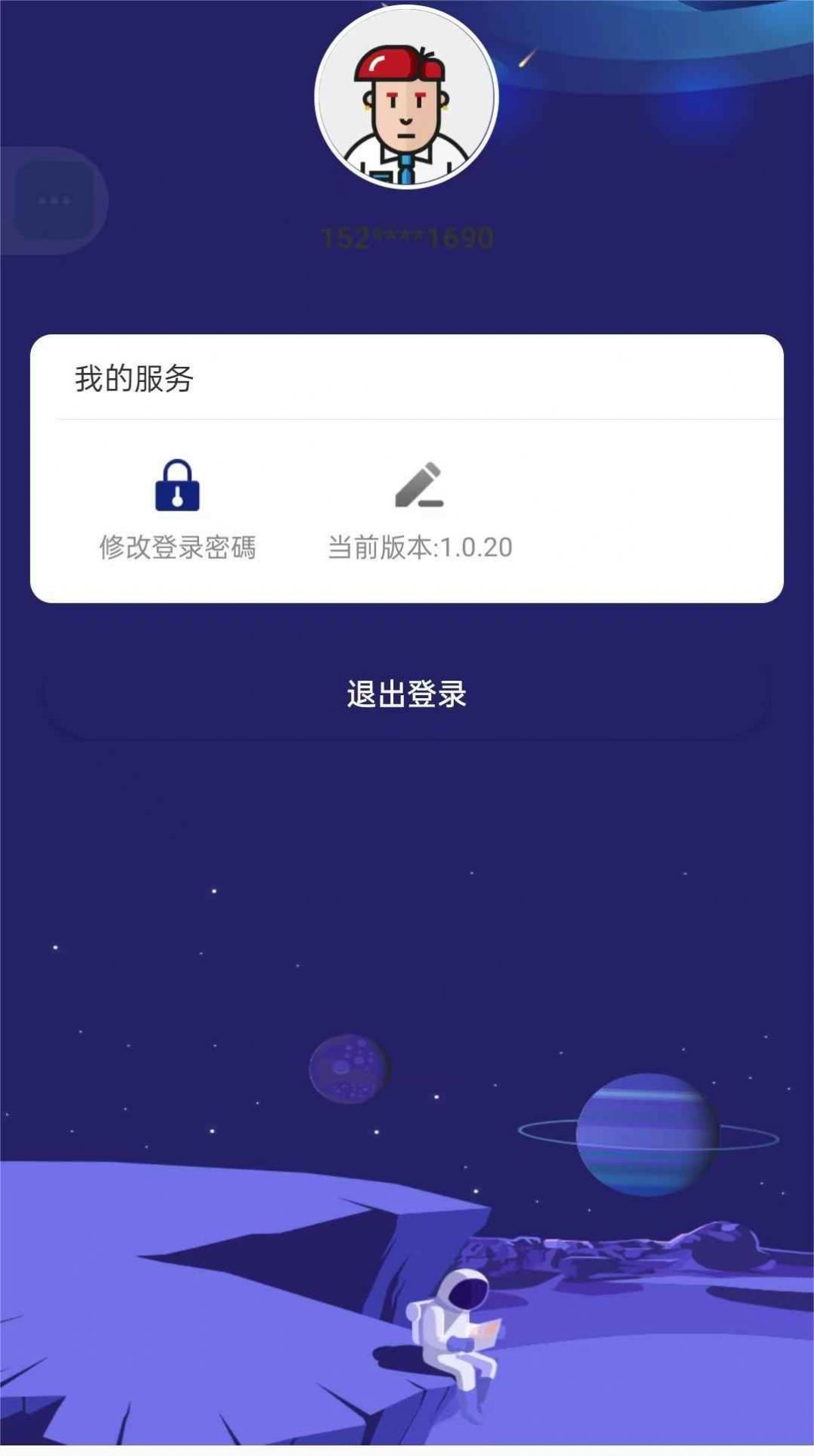Image resolution: width=814 pixels, height=1456 pixels.
Task: Tap the pencil edit icon for version info
Action: tap(420, 484)
